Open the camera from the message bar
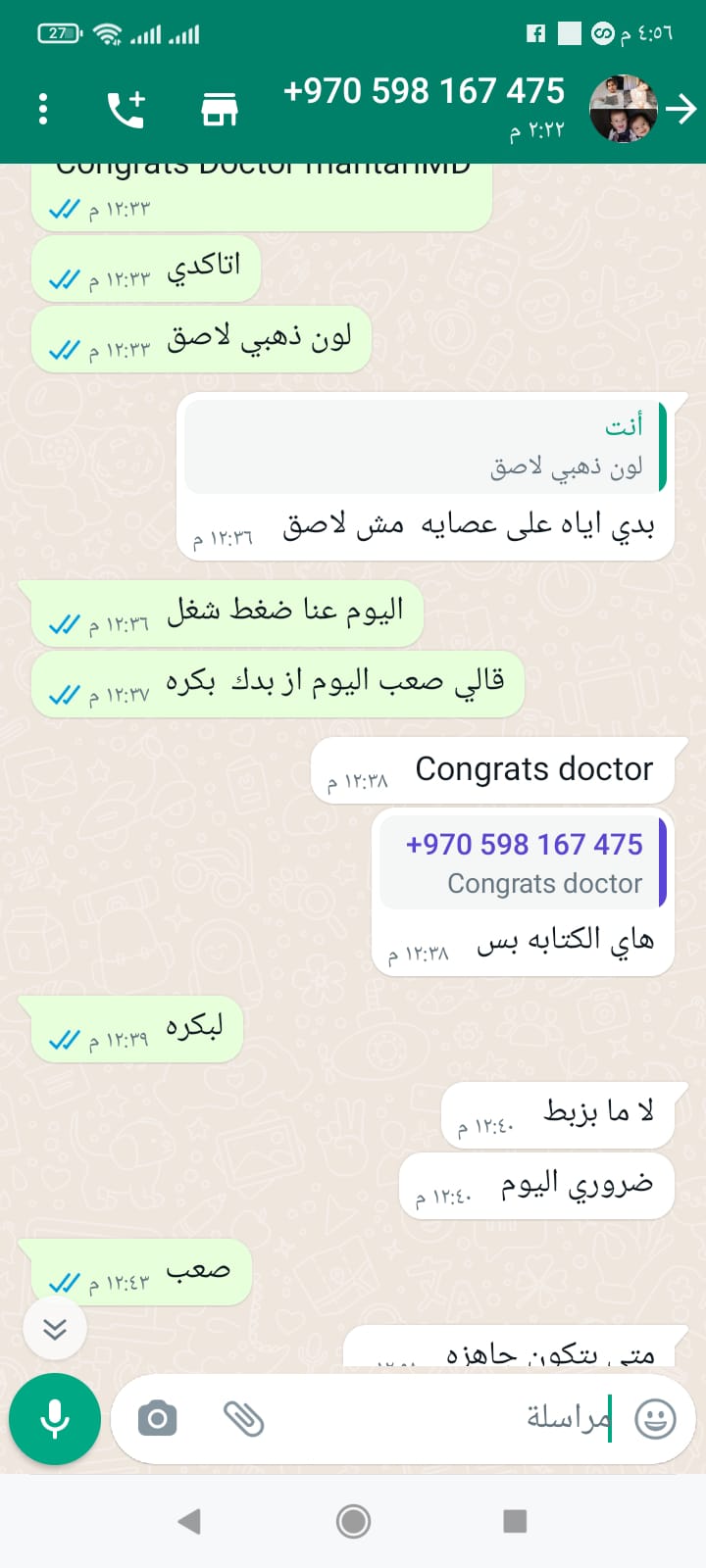This screenshot has width=706, height=1568. coord(157,1419)
